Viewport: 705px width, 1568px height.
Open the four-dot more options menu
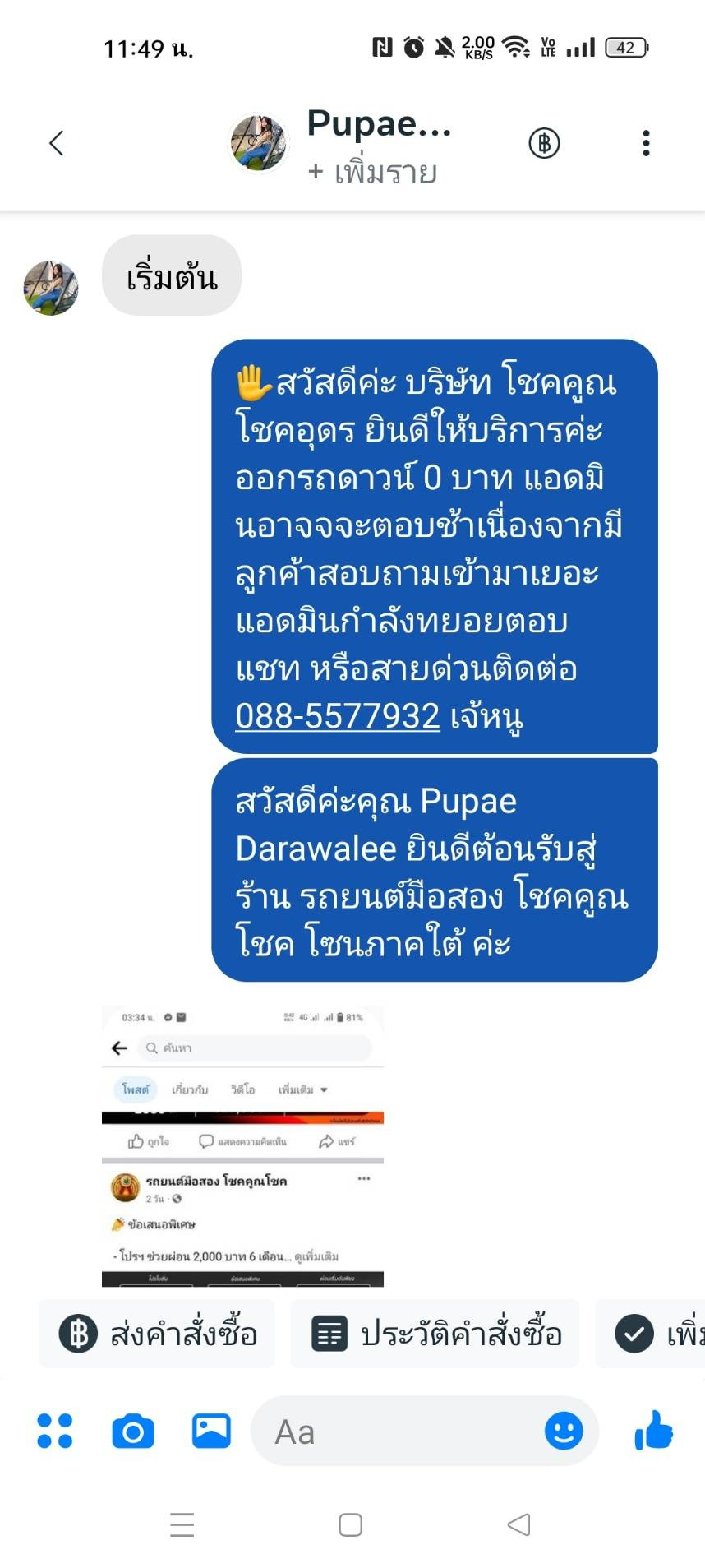pyautogui.click(x=55, y=1431)
